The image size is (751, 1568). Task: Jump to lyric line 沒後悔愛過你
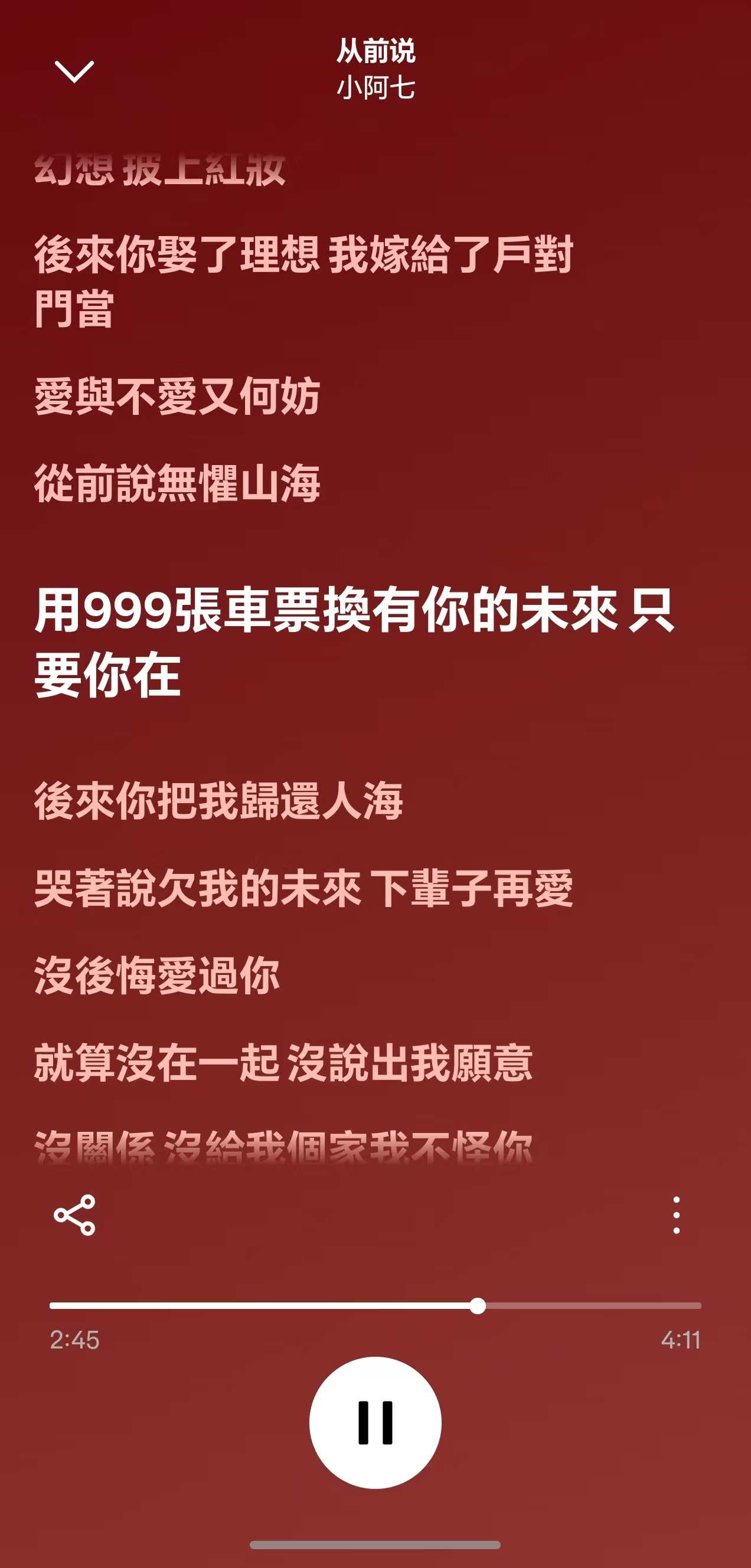[157, 975]
